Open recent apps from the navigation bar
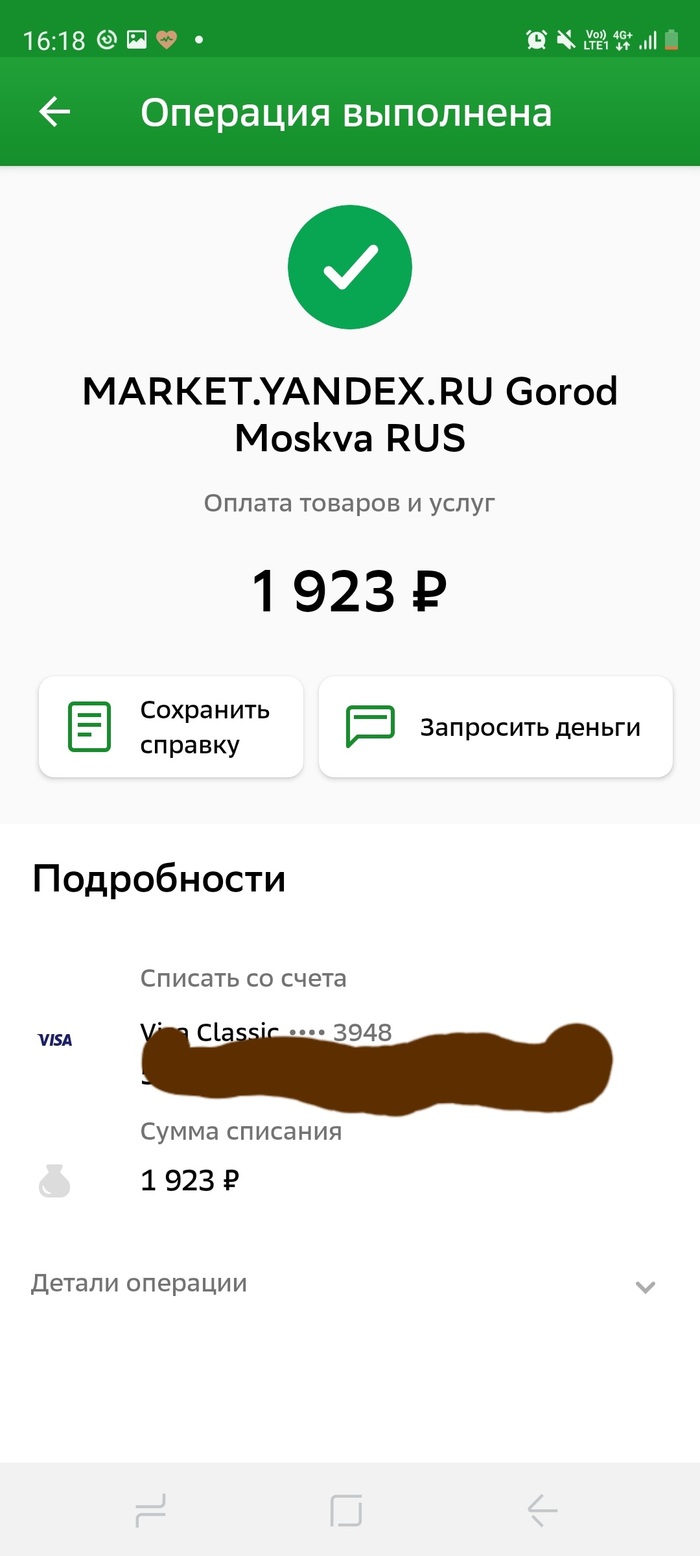 point(150,1509)
